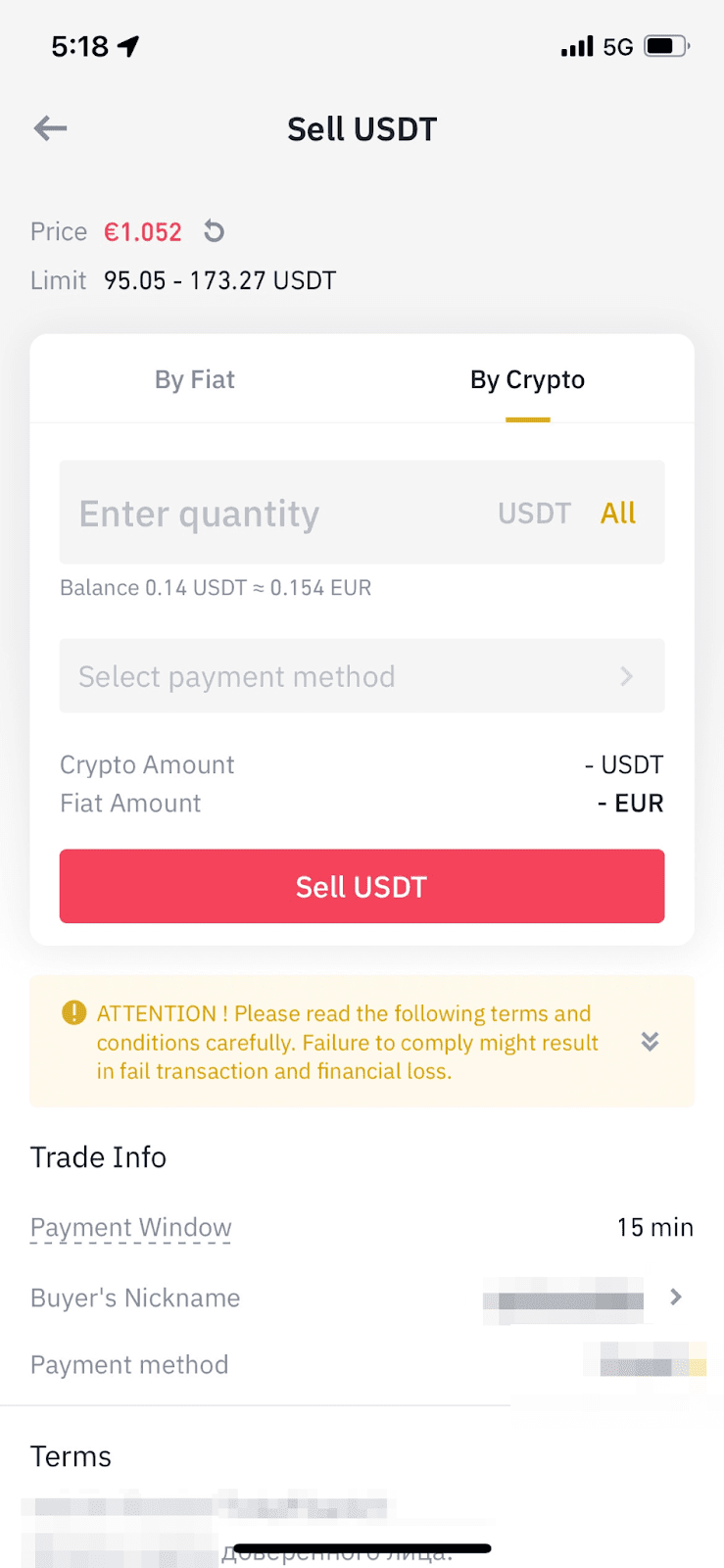Open the buyer's nickname profile

[x=675, y=1298]
